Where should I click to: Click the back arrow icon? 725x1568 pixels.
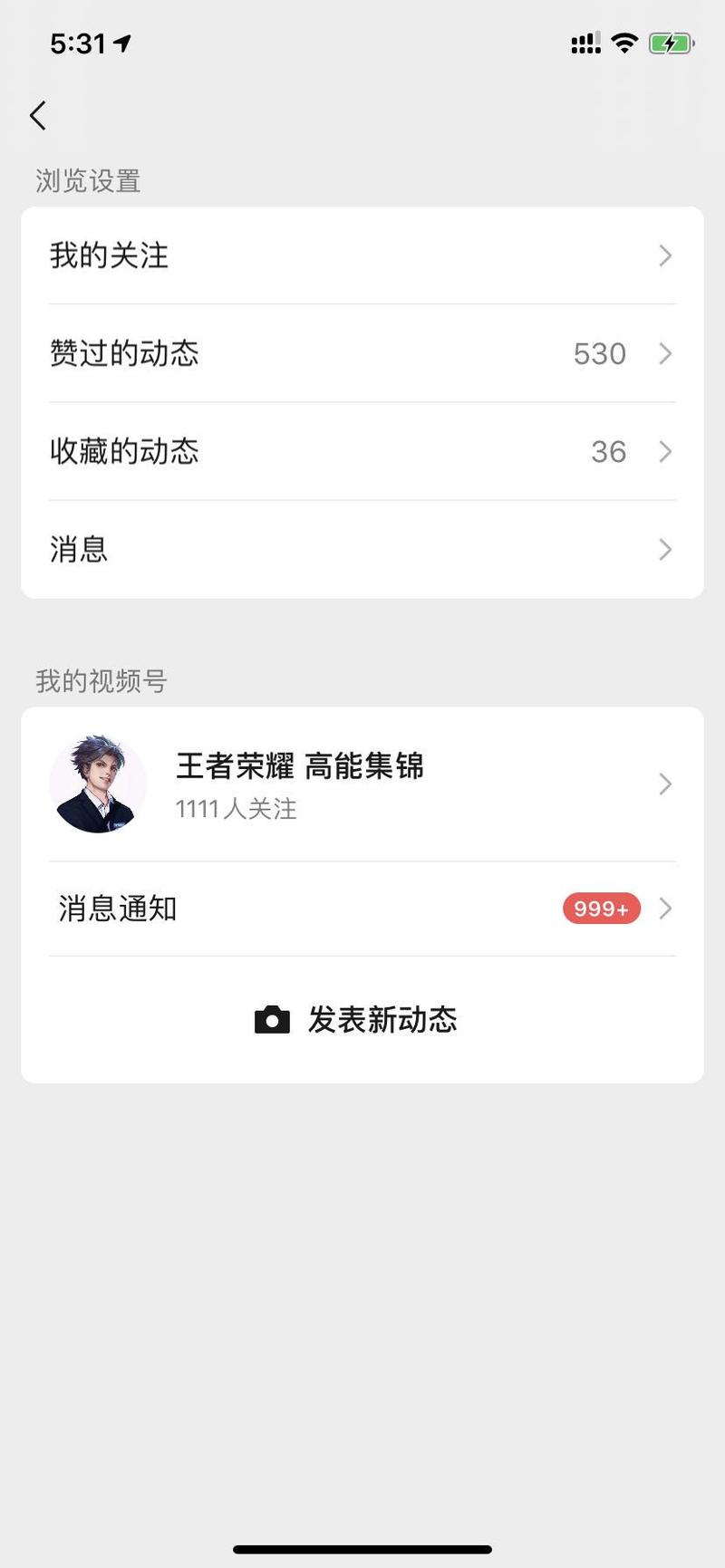click(37, 115)
